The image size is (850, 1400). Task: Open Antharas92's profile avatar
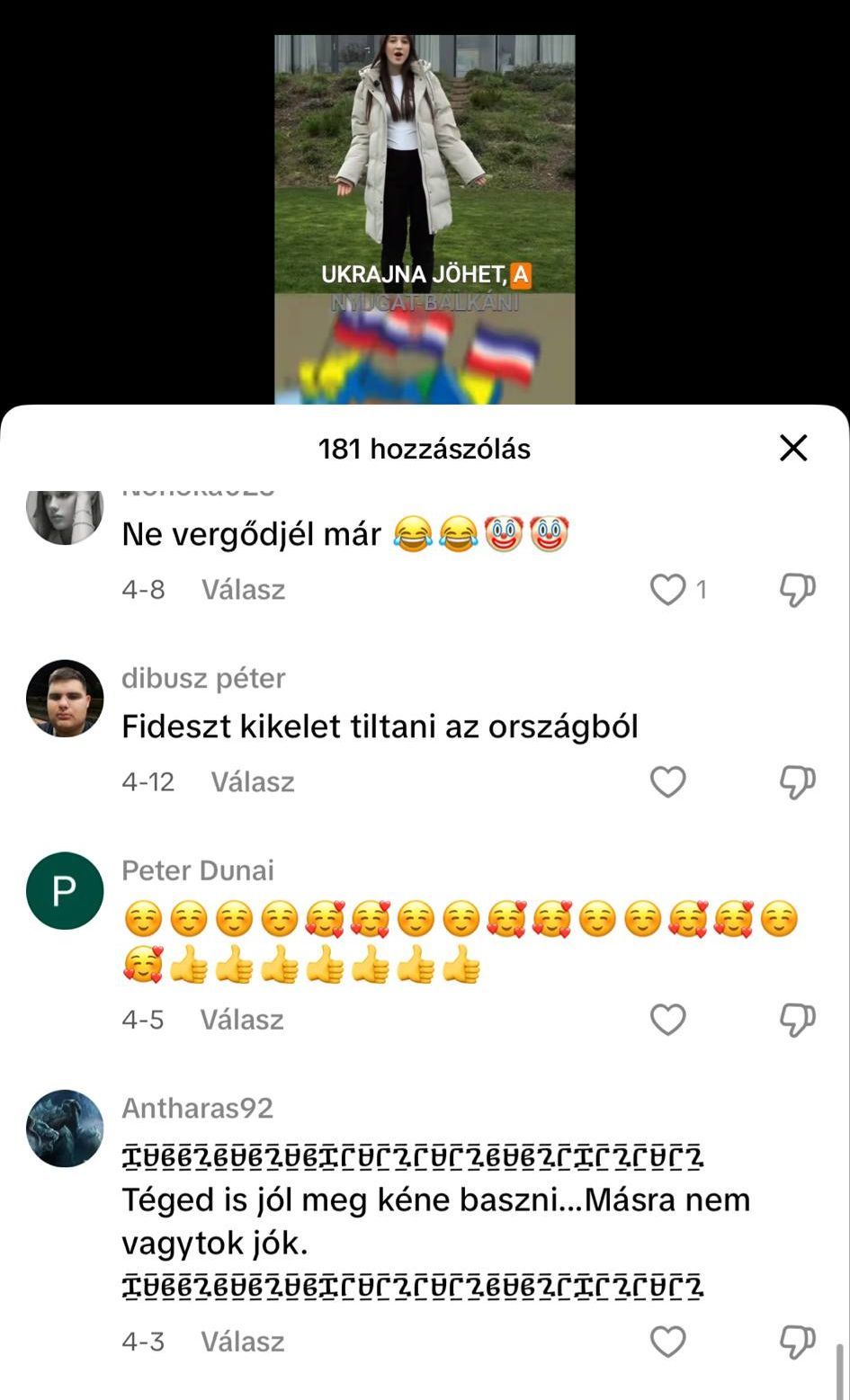tap(65, 1128)
